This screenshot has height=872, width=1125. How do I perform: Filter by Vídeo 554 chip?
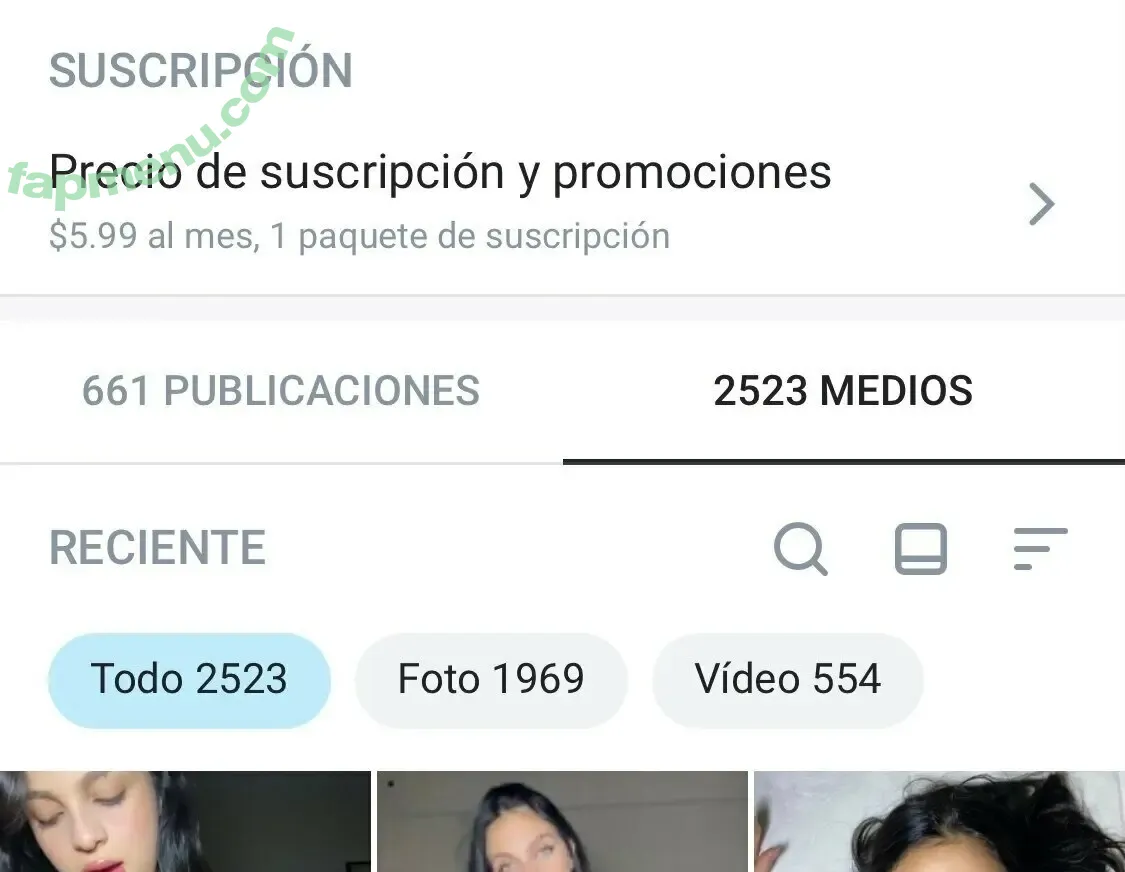coord(788,680)
